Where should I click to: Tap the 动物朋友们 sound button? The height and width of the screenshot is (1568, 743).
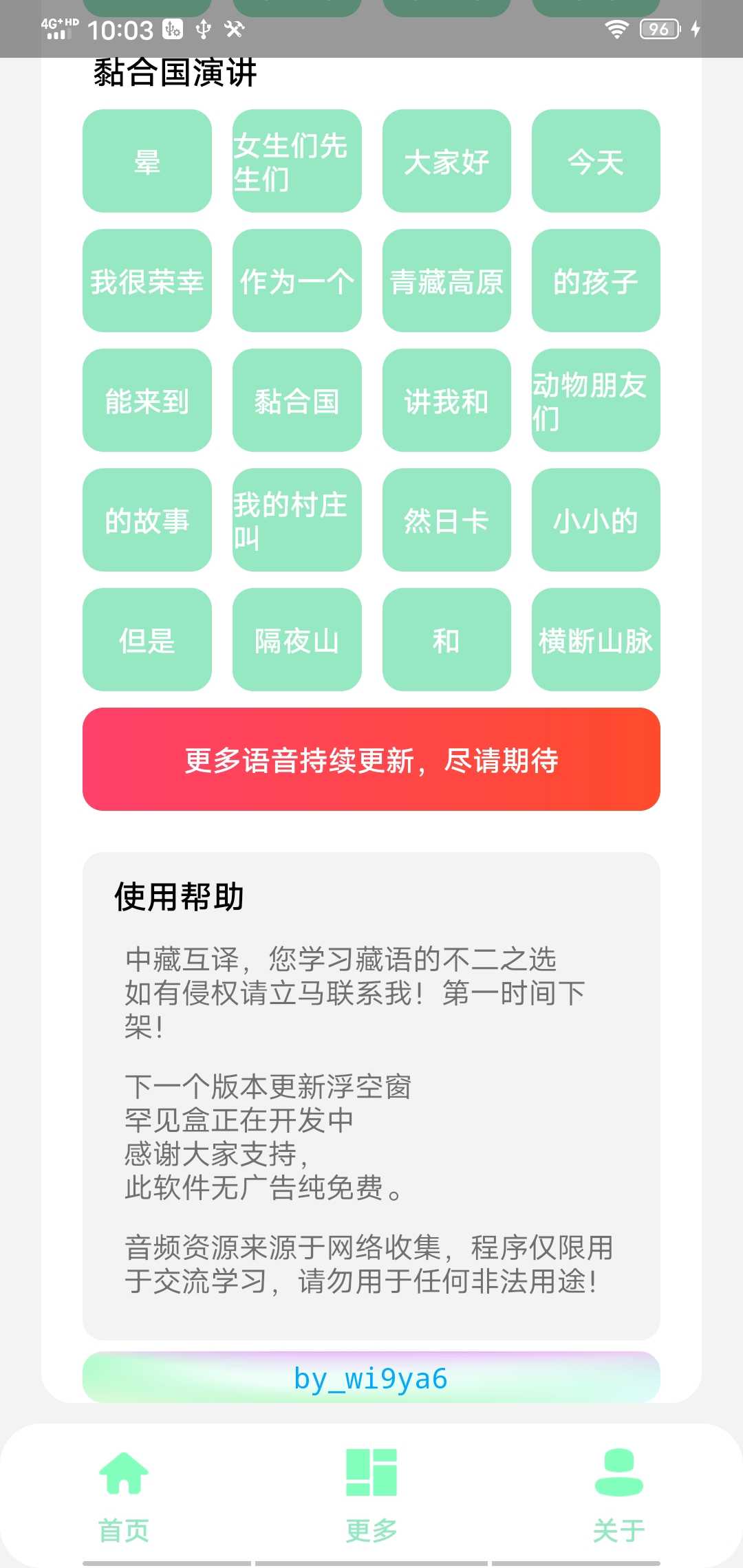click(x=596, y=400)
